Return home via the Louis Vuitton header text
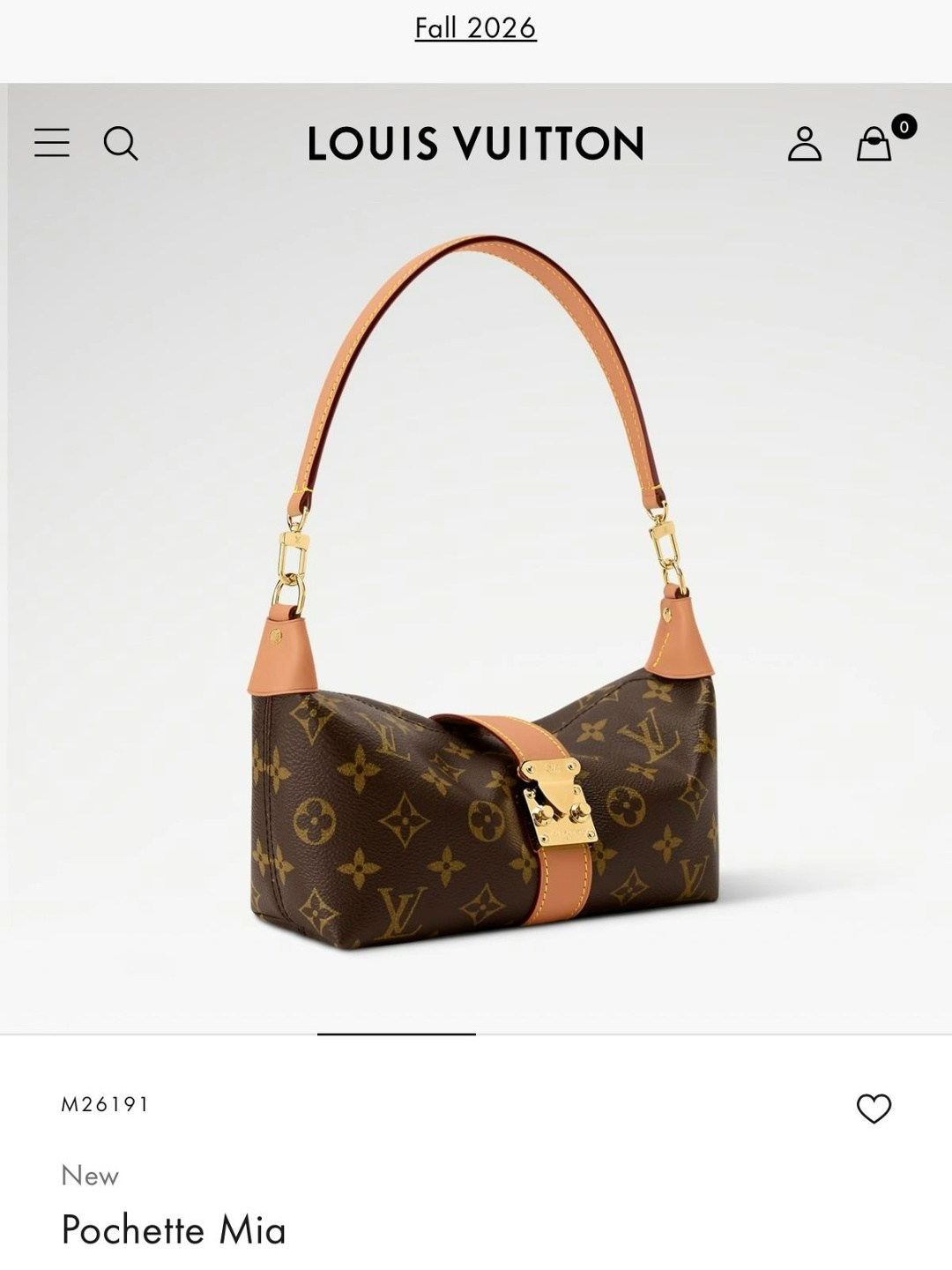Screen dimensions: 952x1270 click(475, 142)
